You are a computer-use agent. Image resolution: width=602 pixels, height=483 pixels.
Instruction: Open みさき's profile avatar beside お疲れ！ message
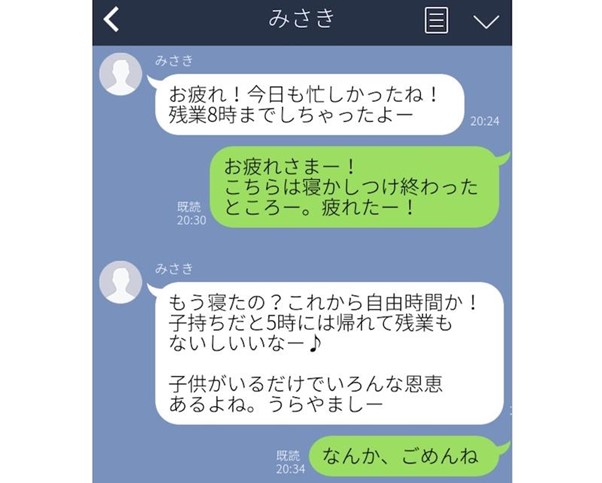(x=120, y=76)
